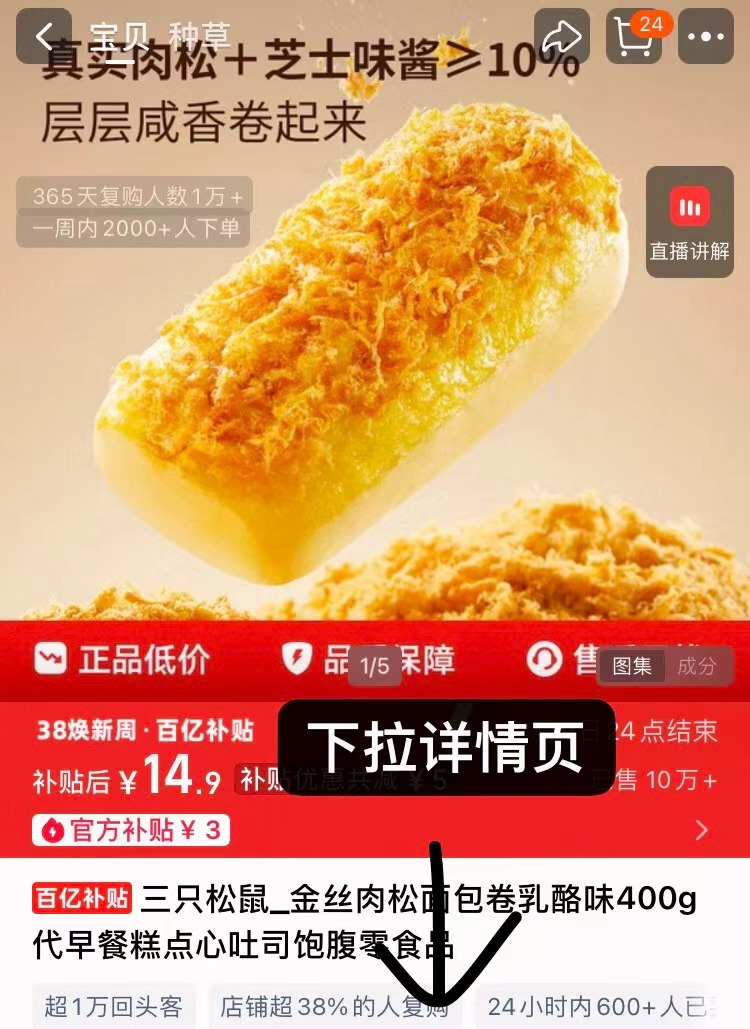
Task: Switch to the 图集 gallery view
Action: (632, 666)
